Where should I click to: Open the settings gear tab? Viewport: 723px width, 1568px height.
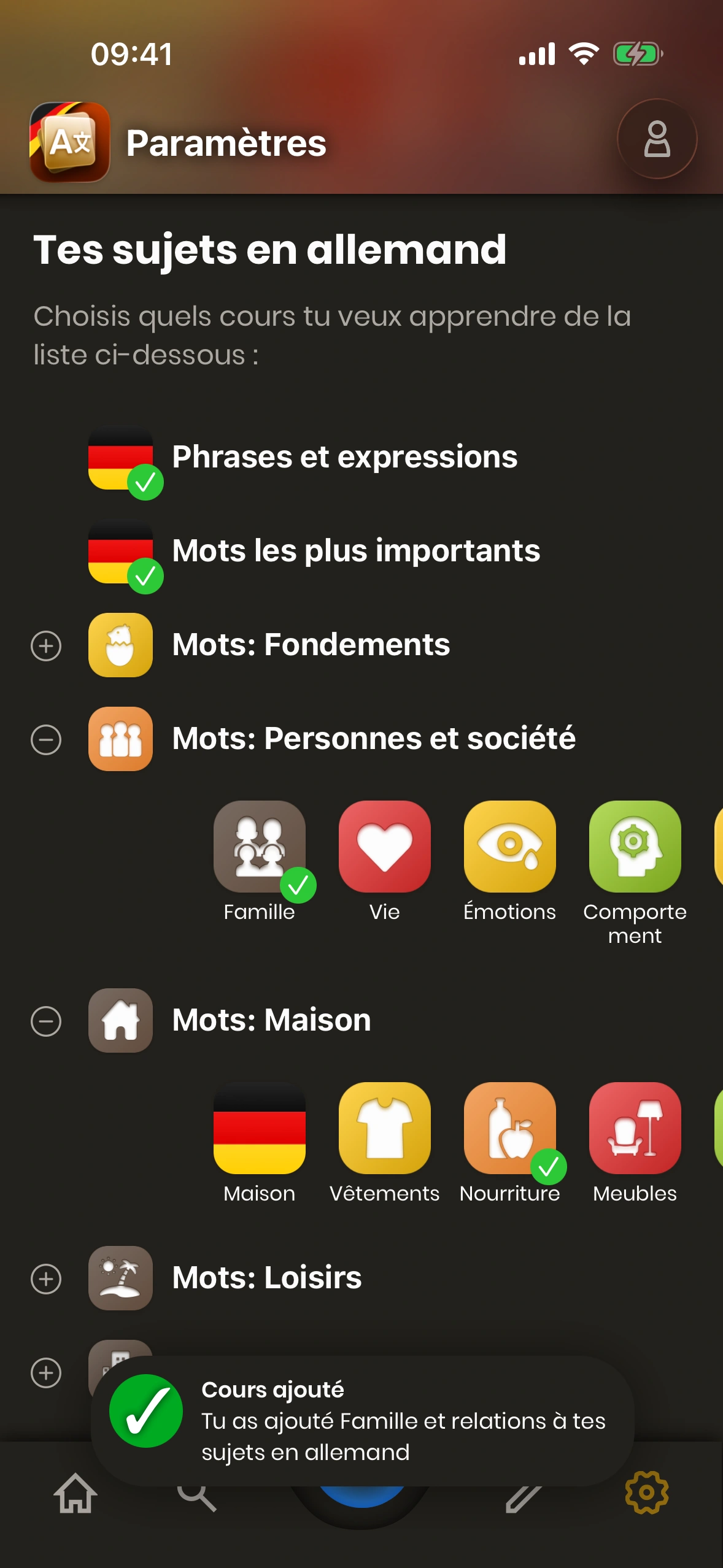[646, 1493]
